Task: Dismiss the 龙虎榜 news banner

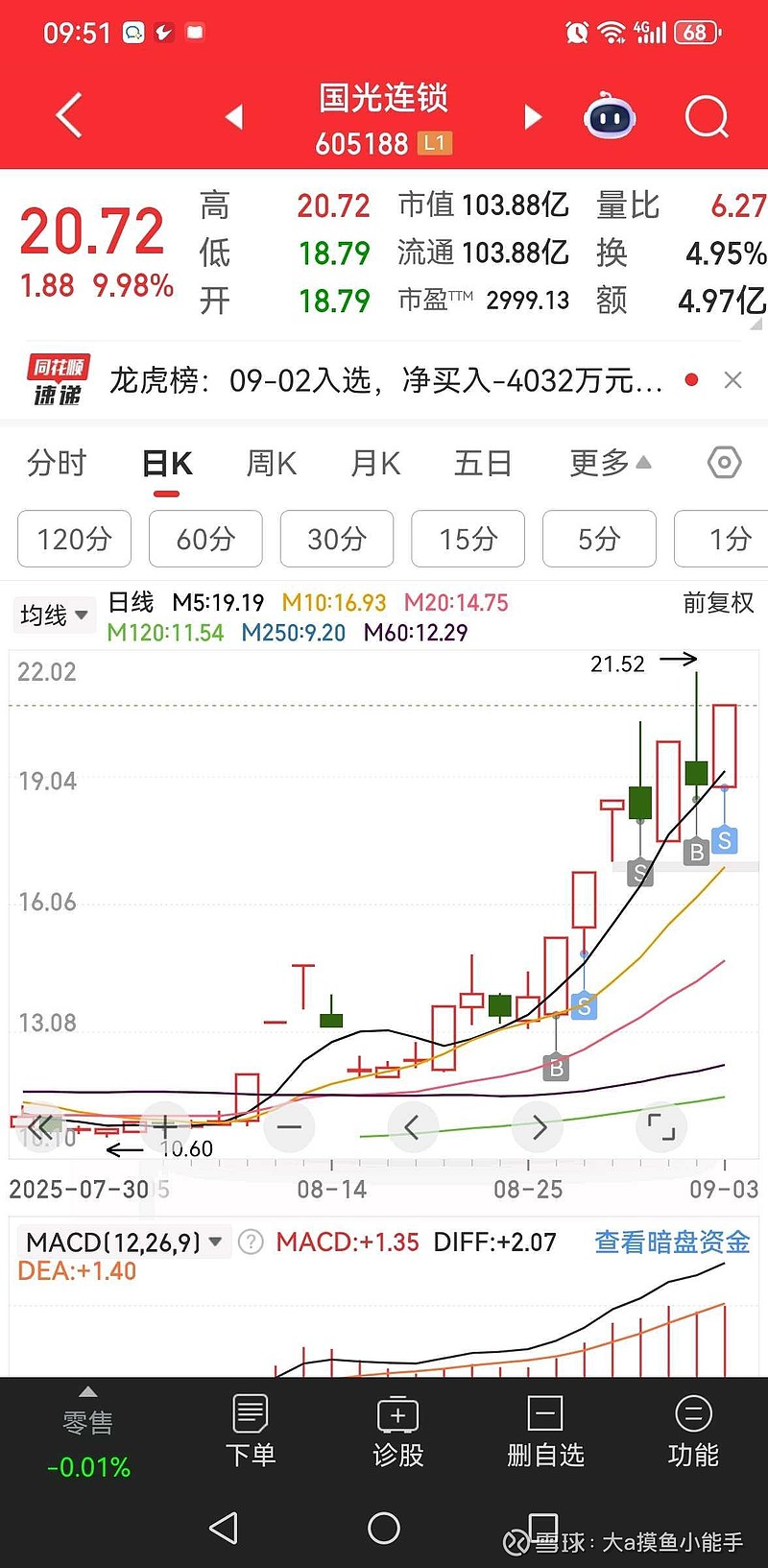Action: 732,380
